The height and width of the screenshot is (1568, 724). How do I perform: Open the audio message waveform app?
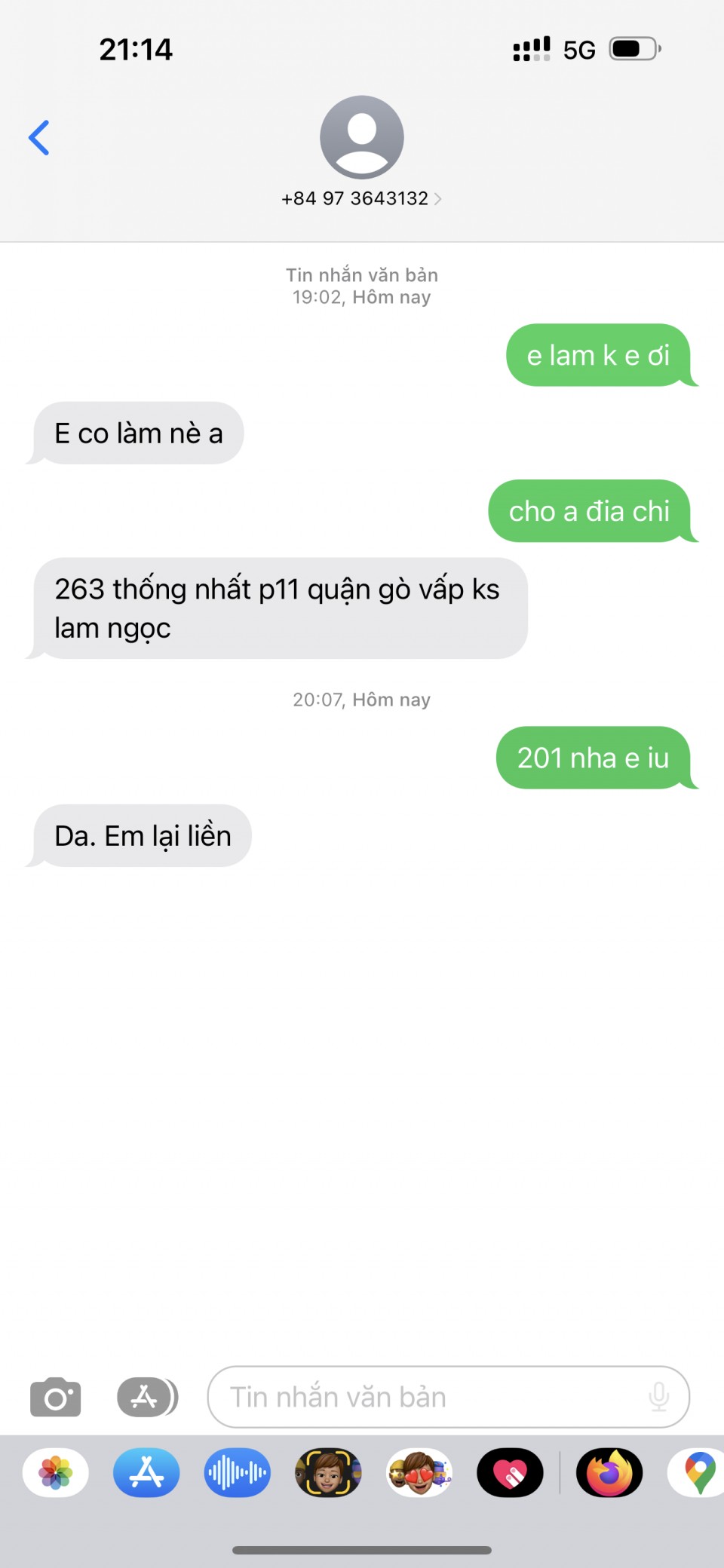[x=237, y=1472]
